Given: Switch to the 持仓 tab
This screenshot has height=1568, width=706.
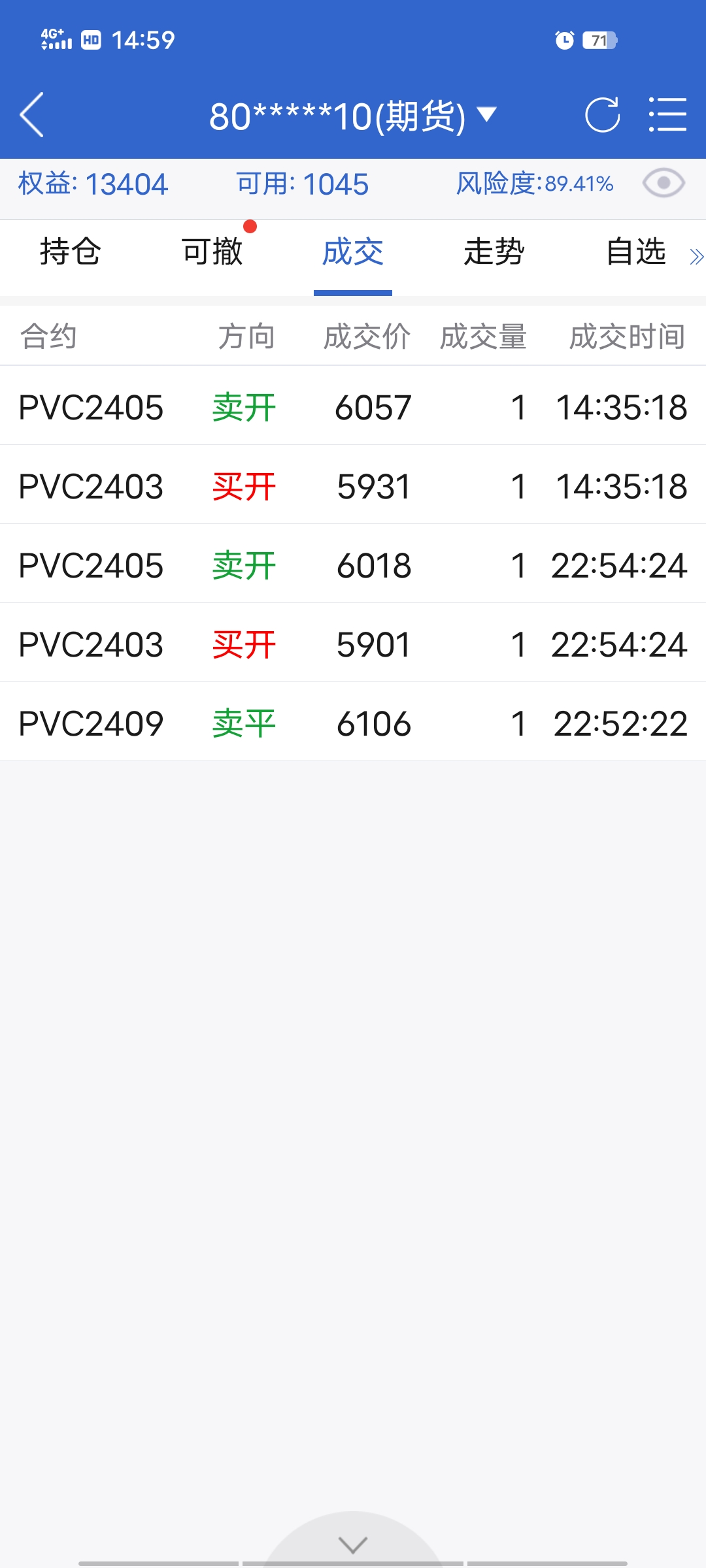Looking at the screenshot, I should [x=71, y=252].
